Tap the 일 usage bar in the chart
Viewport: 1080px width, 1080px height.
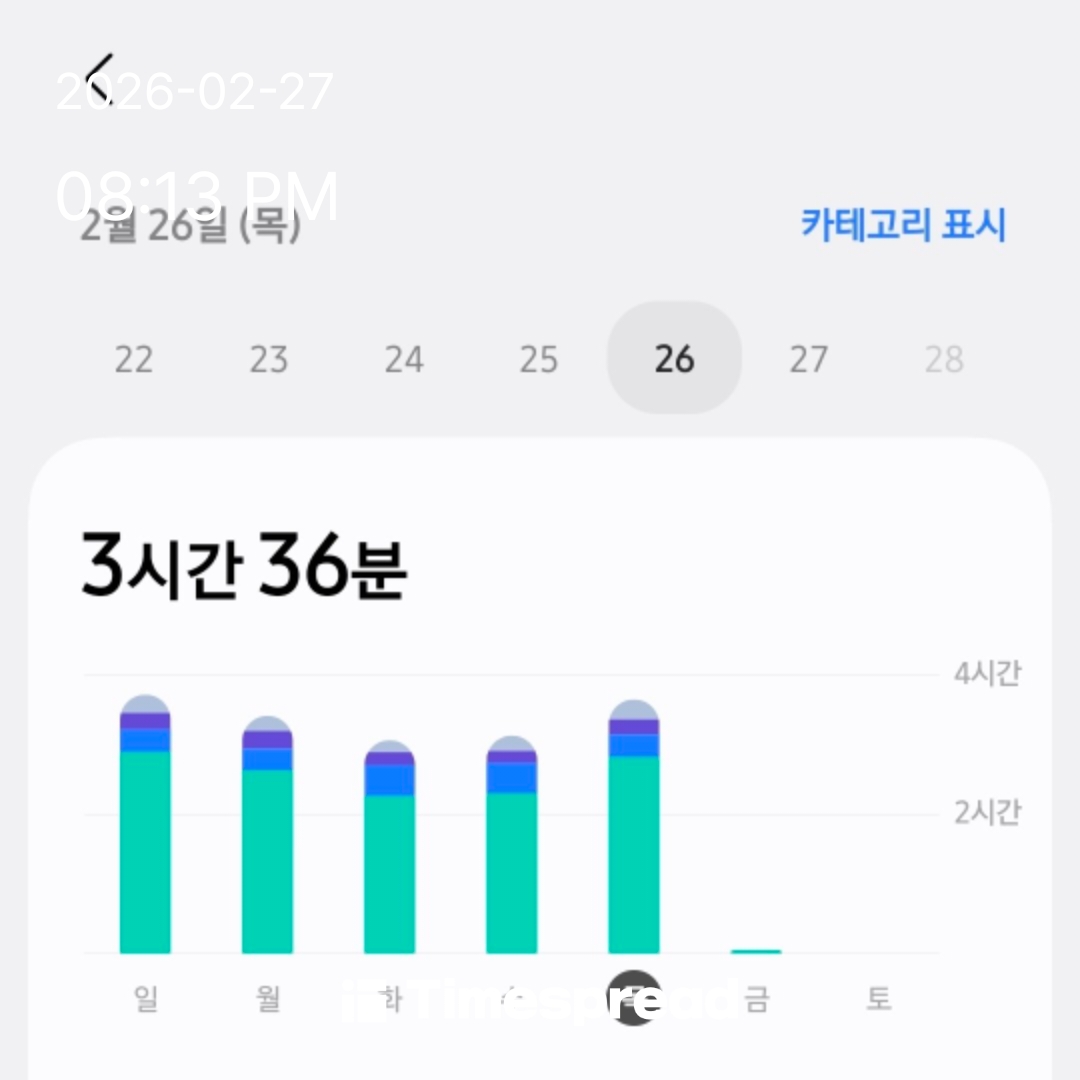pyautogui.click(x=145, y=830)
